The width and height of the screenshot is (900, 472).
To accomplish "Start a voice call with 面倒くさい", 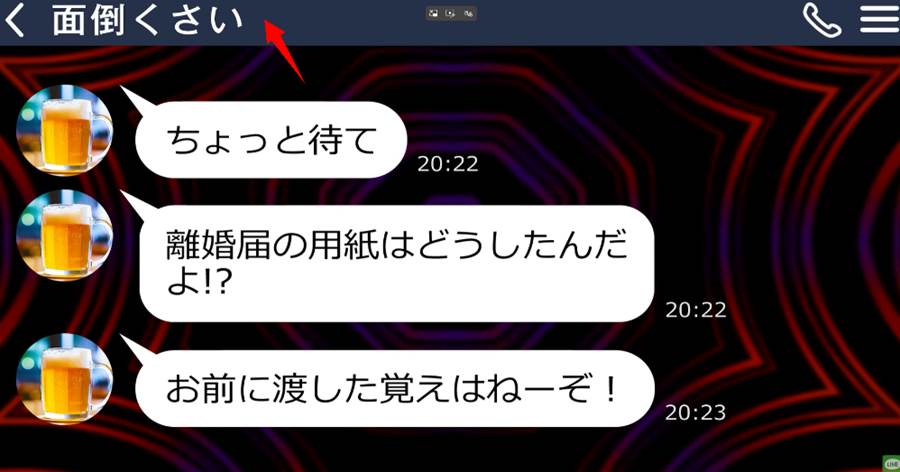I will point(822,20).
